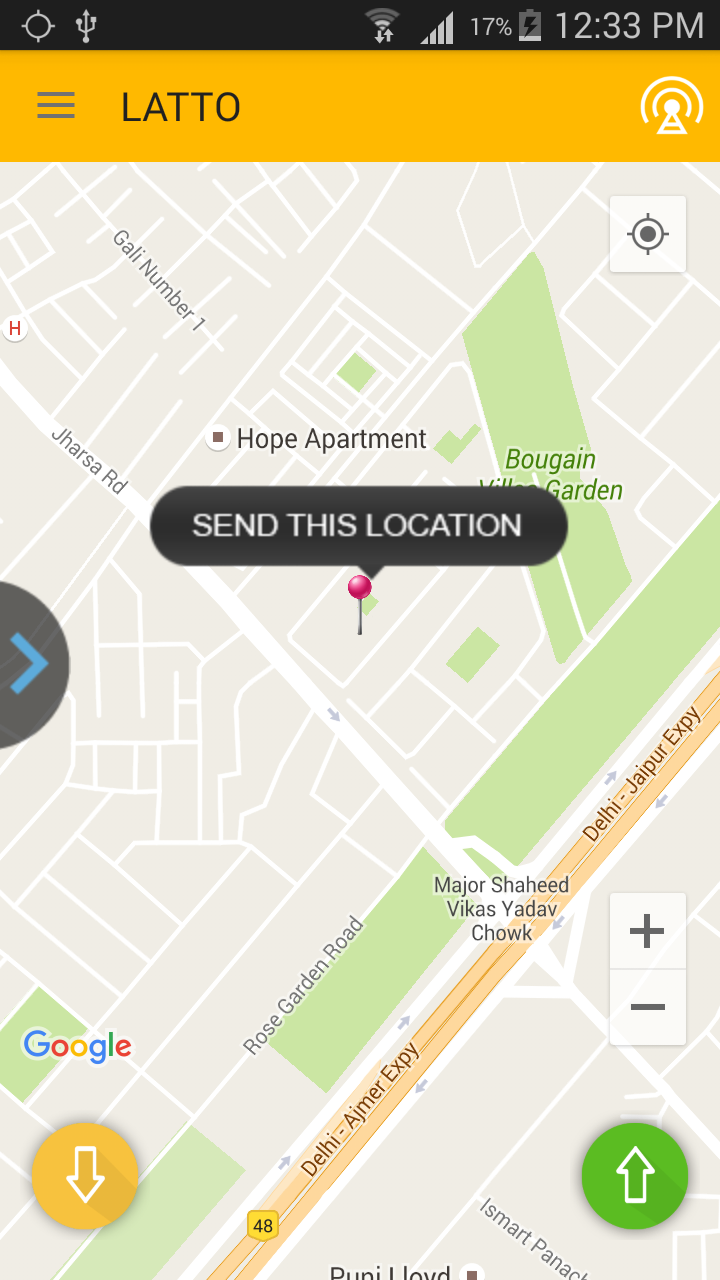The image size is (720, 1280).
Task: Tap the green up-arrow button
Action: pyautogui.click(x=635, y=1176)
